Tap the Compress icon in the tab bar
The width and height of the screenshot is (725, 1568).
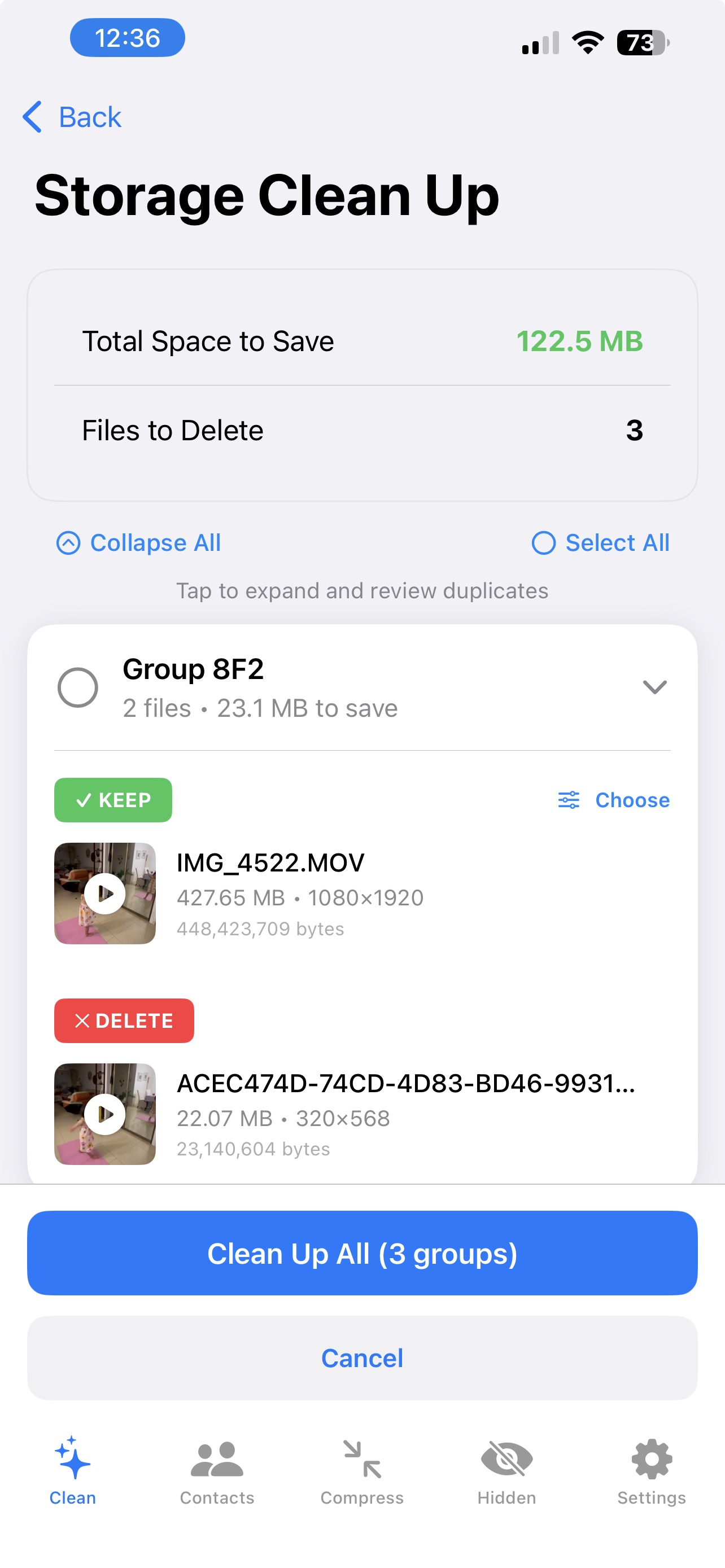[x=361, y=1458]
